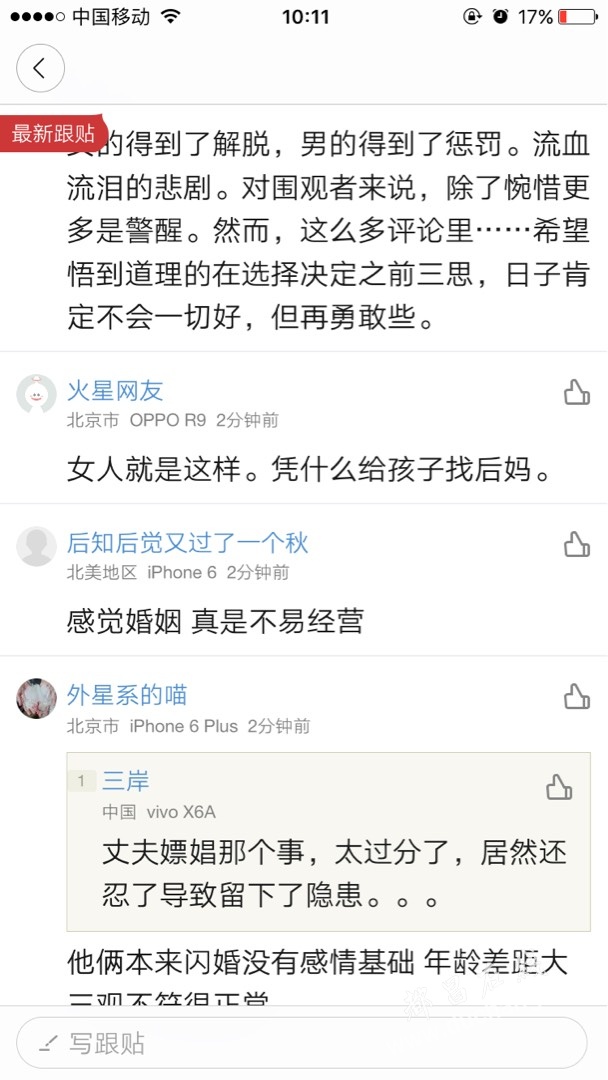
Task: Go back using the top-left arrow
Action: pyautogui.click(x=40, y=69)
